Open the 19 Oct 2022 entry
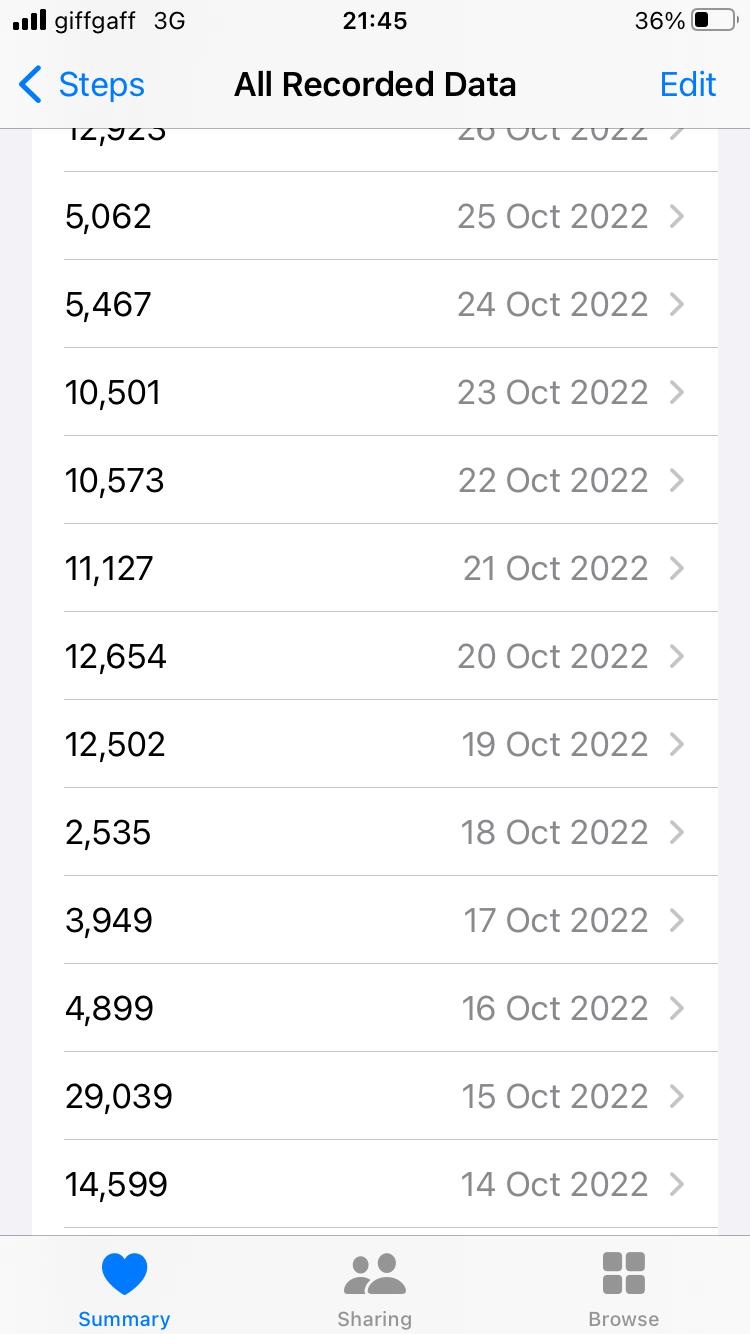This screenshot has height=1334, width=750. pyautogui.click(x=375, y=744)
